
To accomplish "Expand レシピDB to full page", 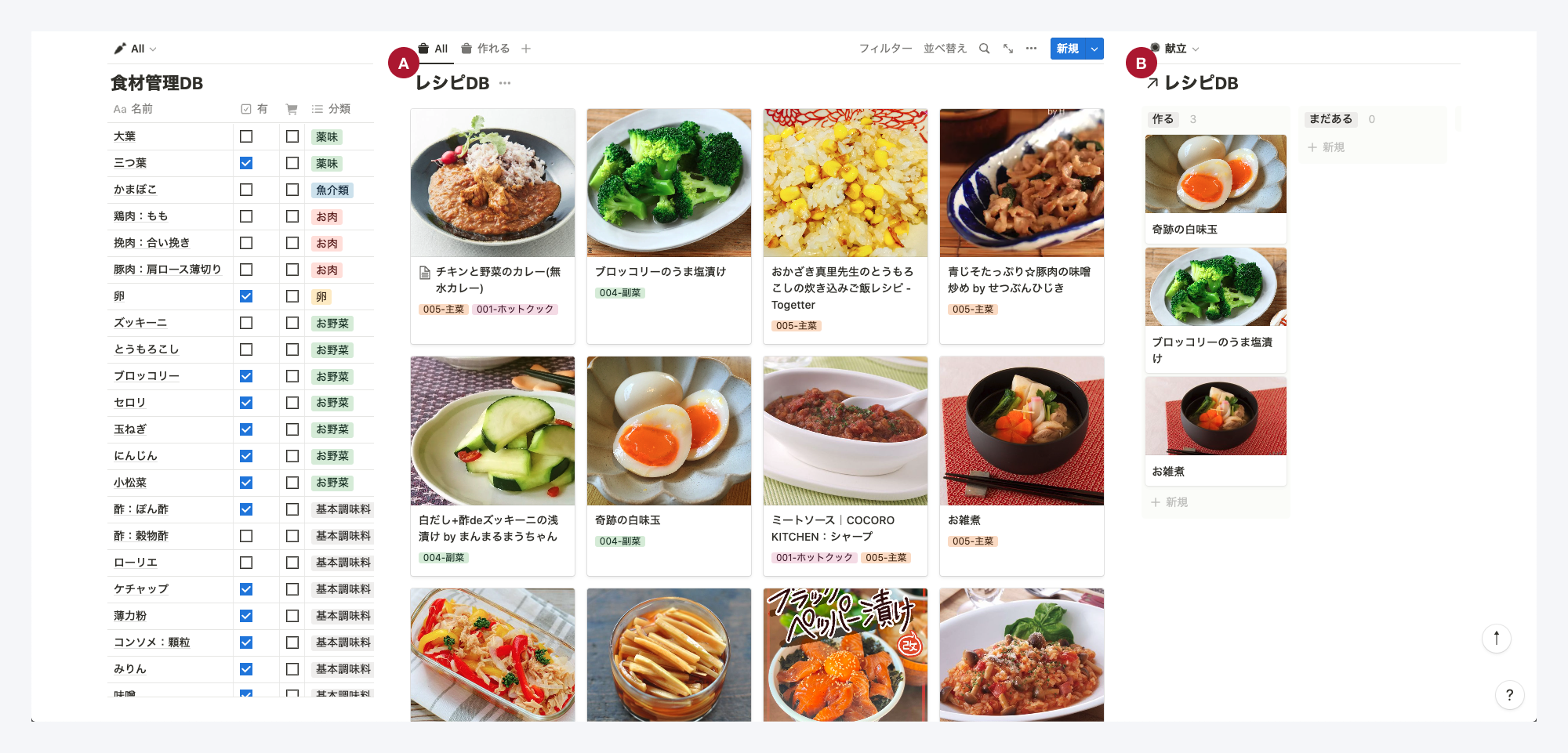I will click(x=1008, y=49).
